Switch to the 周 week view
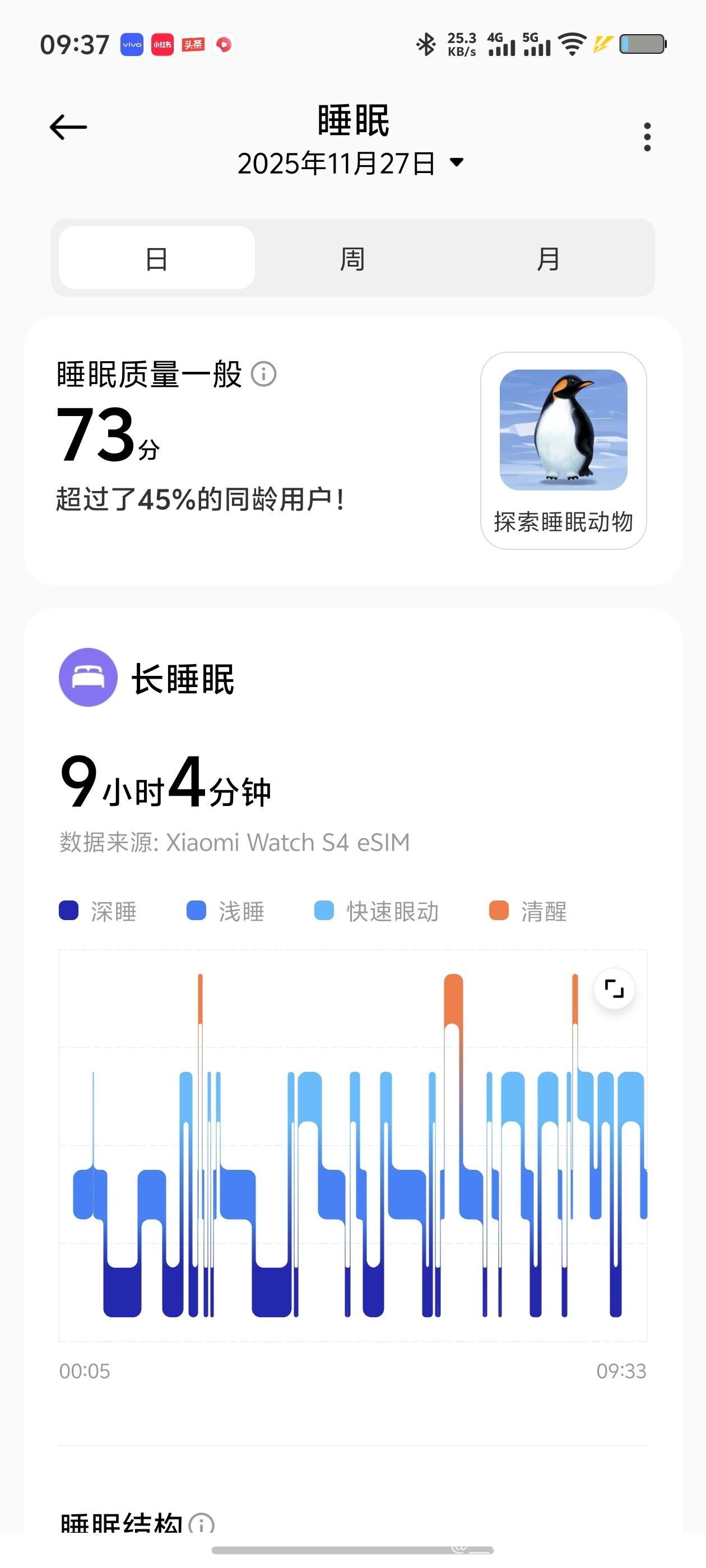 pos(352,258)
